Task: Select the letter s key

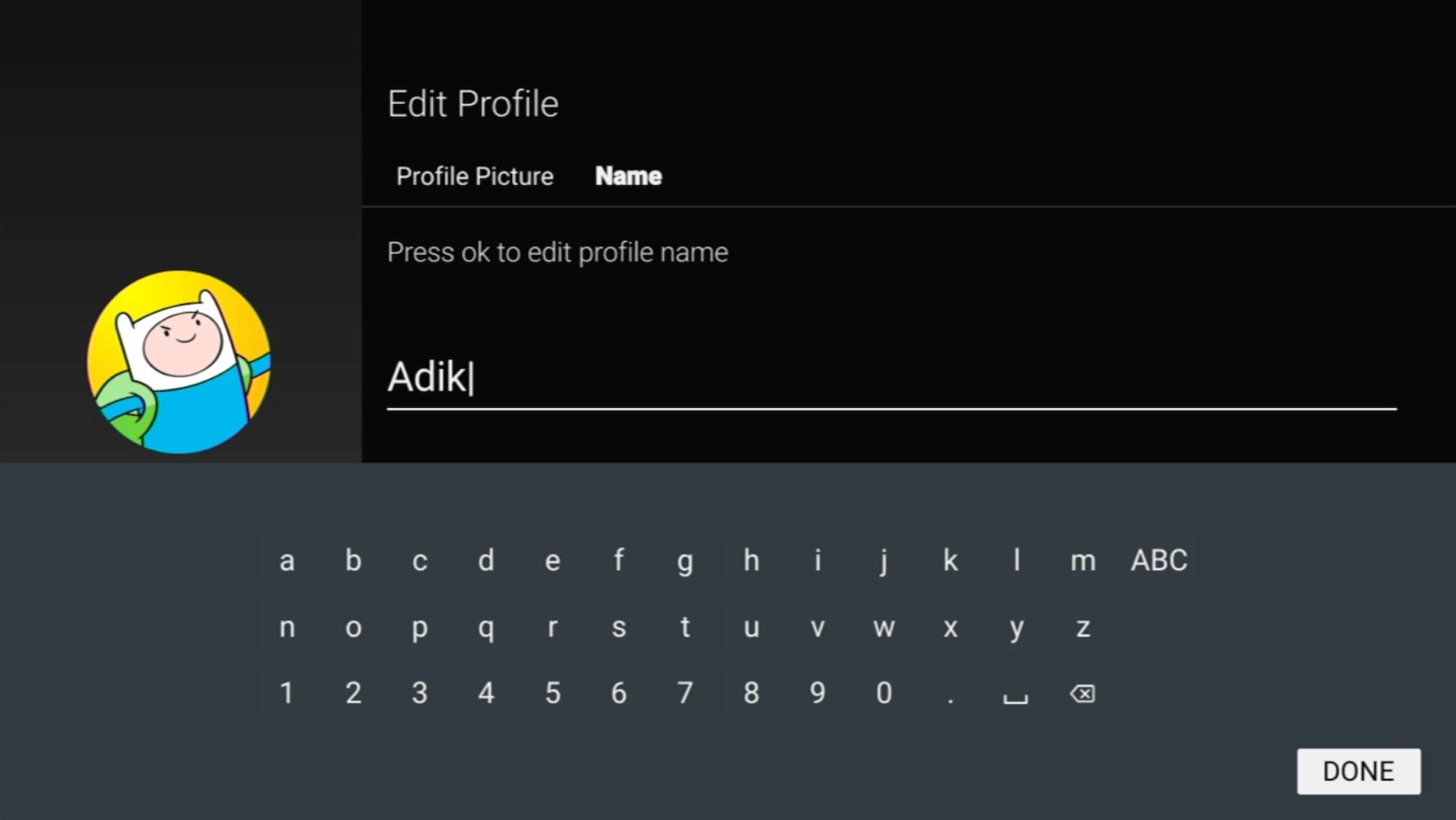Action: point(618,628)
